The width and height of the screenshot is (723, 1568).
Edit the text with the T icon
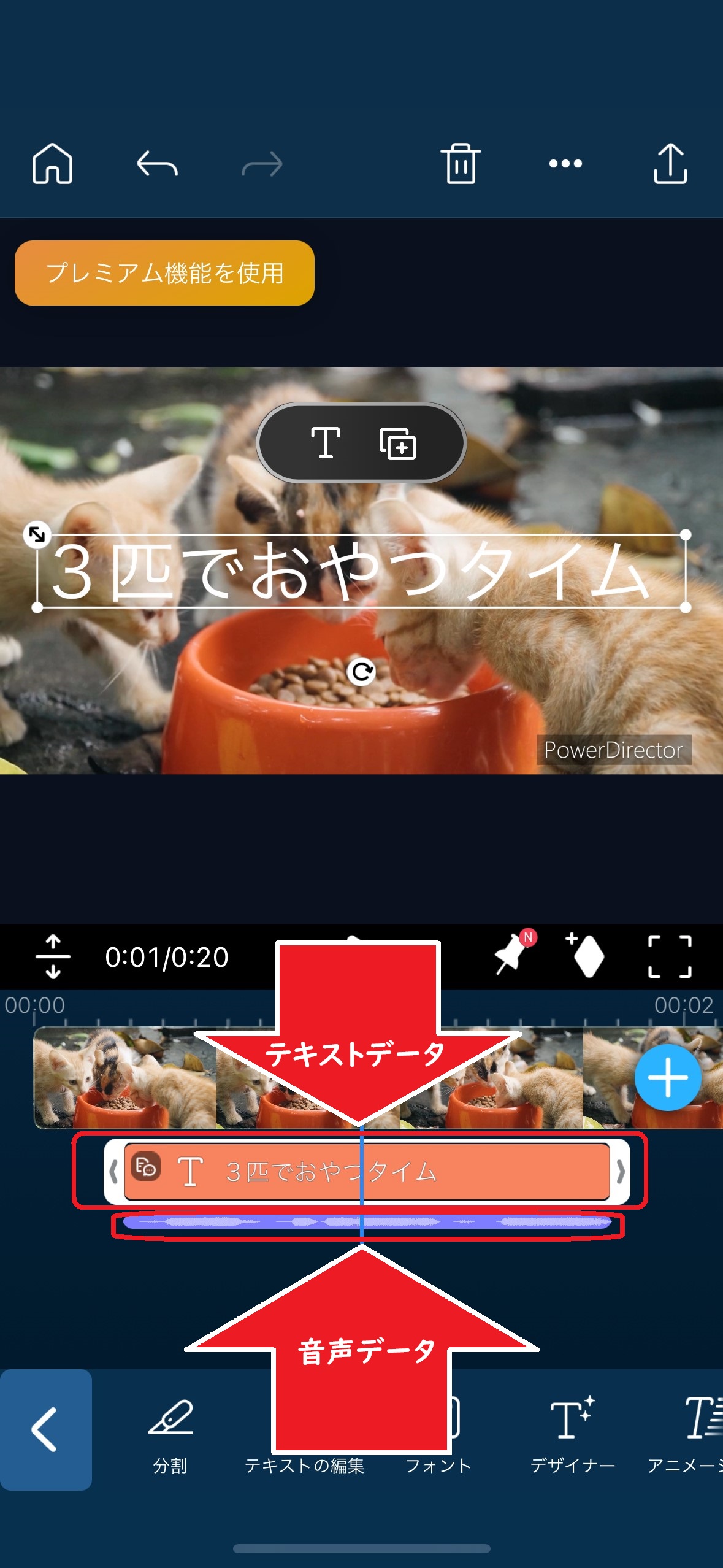tap(326, 443)
